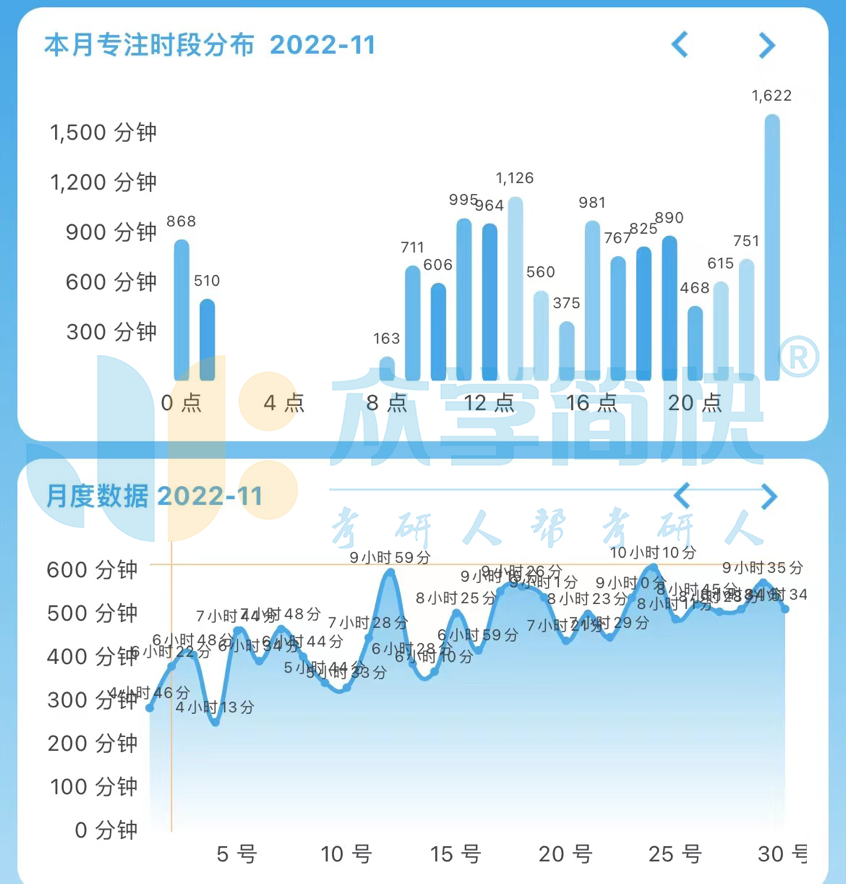846x884 pixels.
Task: Go to next month in 本月专注时段分布
Action: (766, 45)
